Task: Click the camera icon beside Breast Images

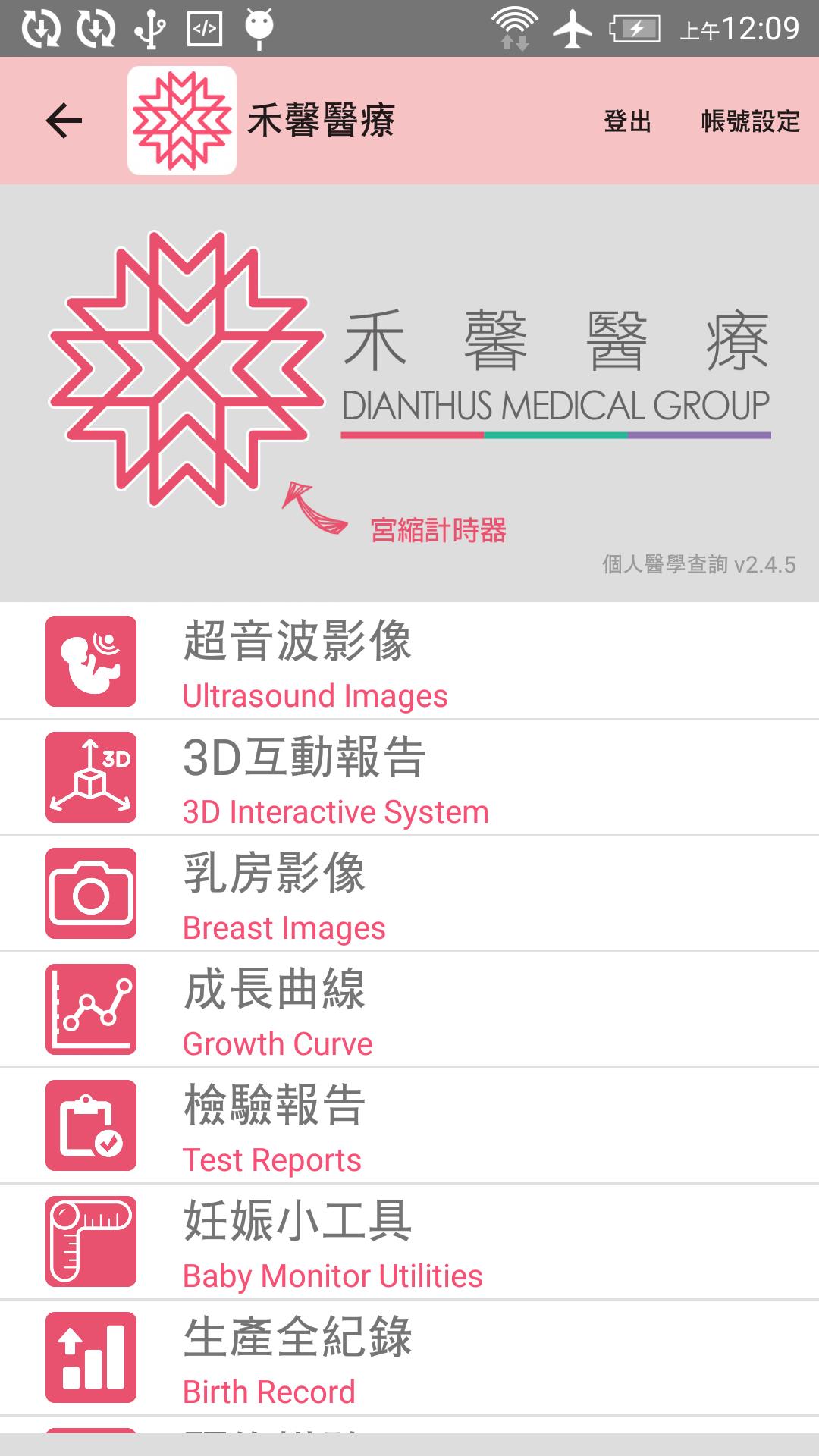Action: [x=89, y=893]
